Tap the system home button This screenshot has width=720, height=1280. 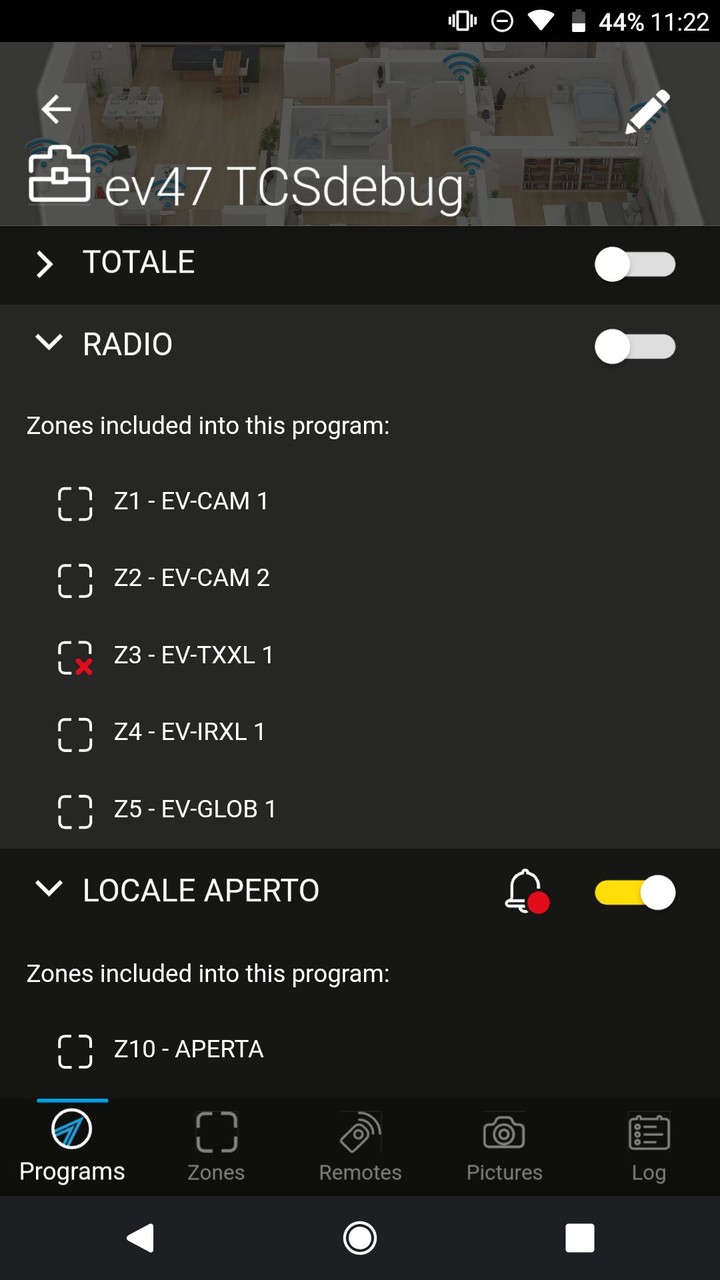pyautogui.click(x=360, y=1238)
